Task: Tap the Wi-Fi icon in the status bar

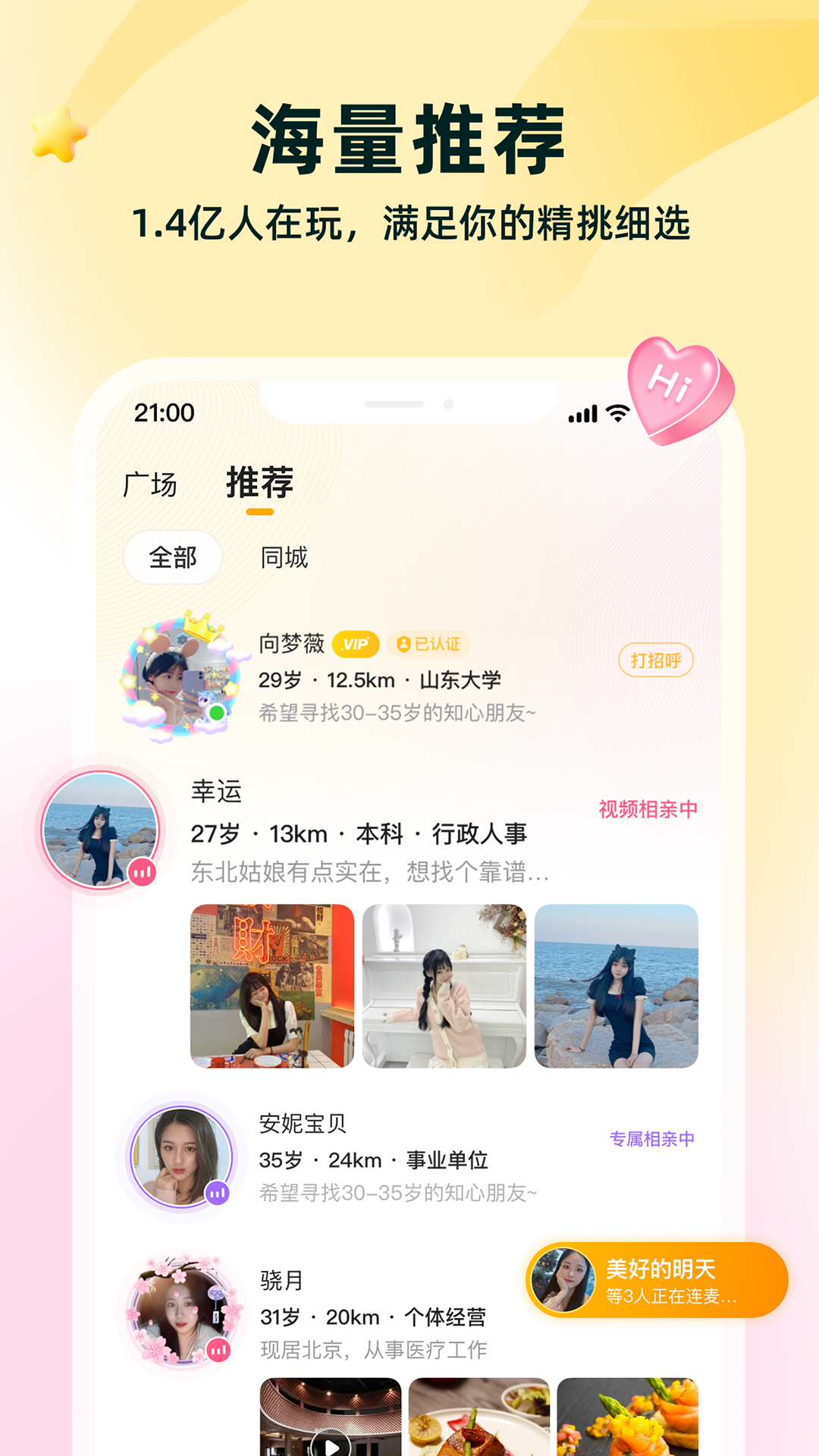Action: coord(618,413)
